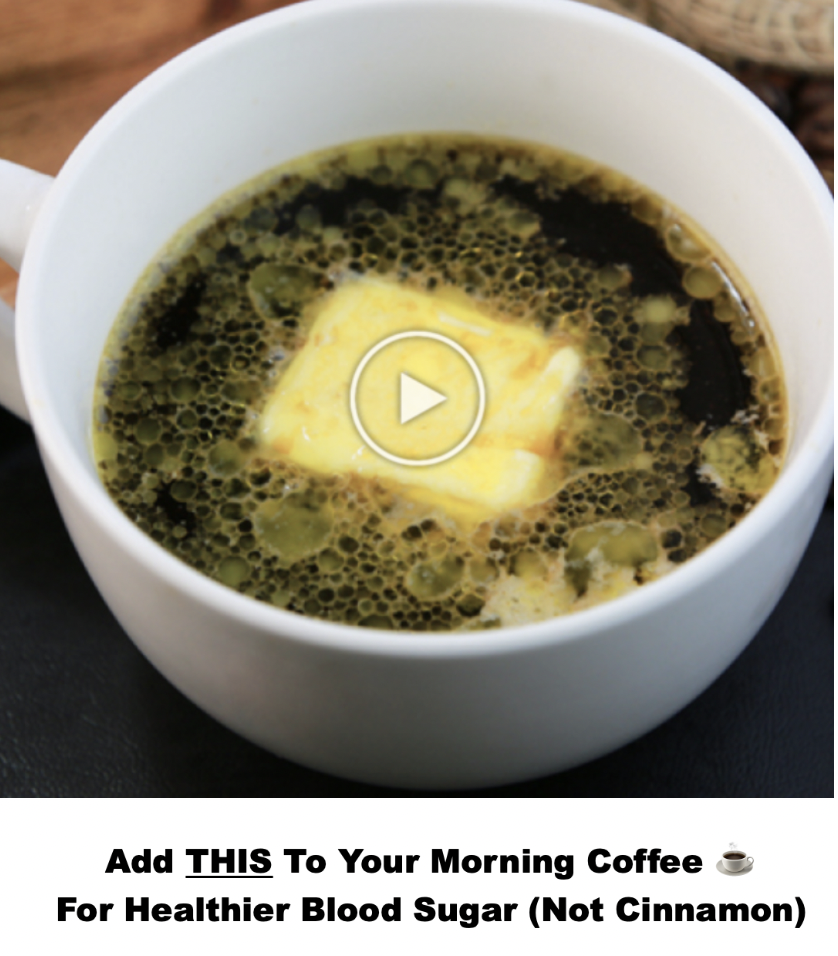
Task: Click the play overlay on the coffee video
Action: (418, 395)
